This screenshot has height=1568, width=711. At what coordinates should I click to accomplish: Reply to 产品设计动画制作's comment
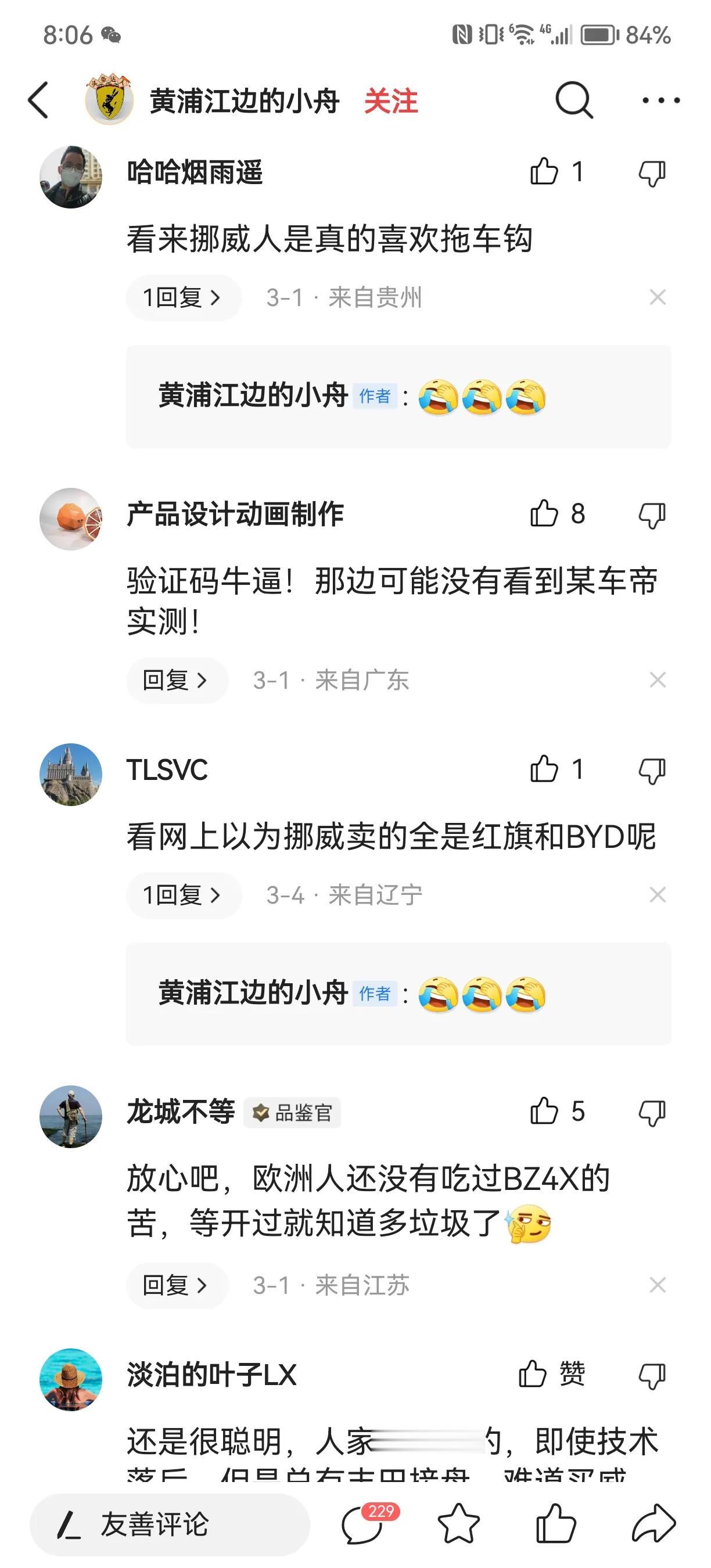click(x=177, y=680)
